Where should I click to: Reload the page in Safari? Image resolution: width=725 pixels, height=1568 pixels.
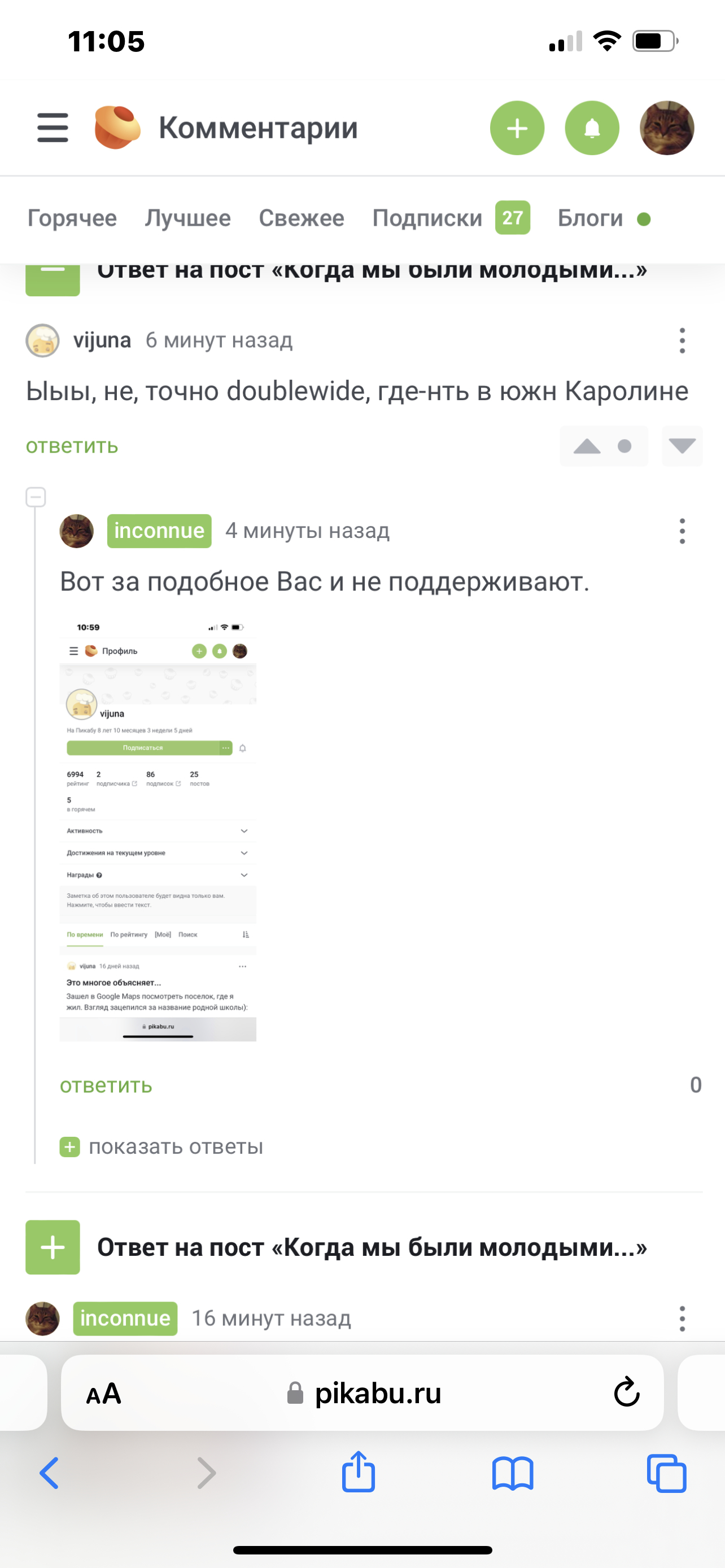[x=626, y=1392]
